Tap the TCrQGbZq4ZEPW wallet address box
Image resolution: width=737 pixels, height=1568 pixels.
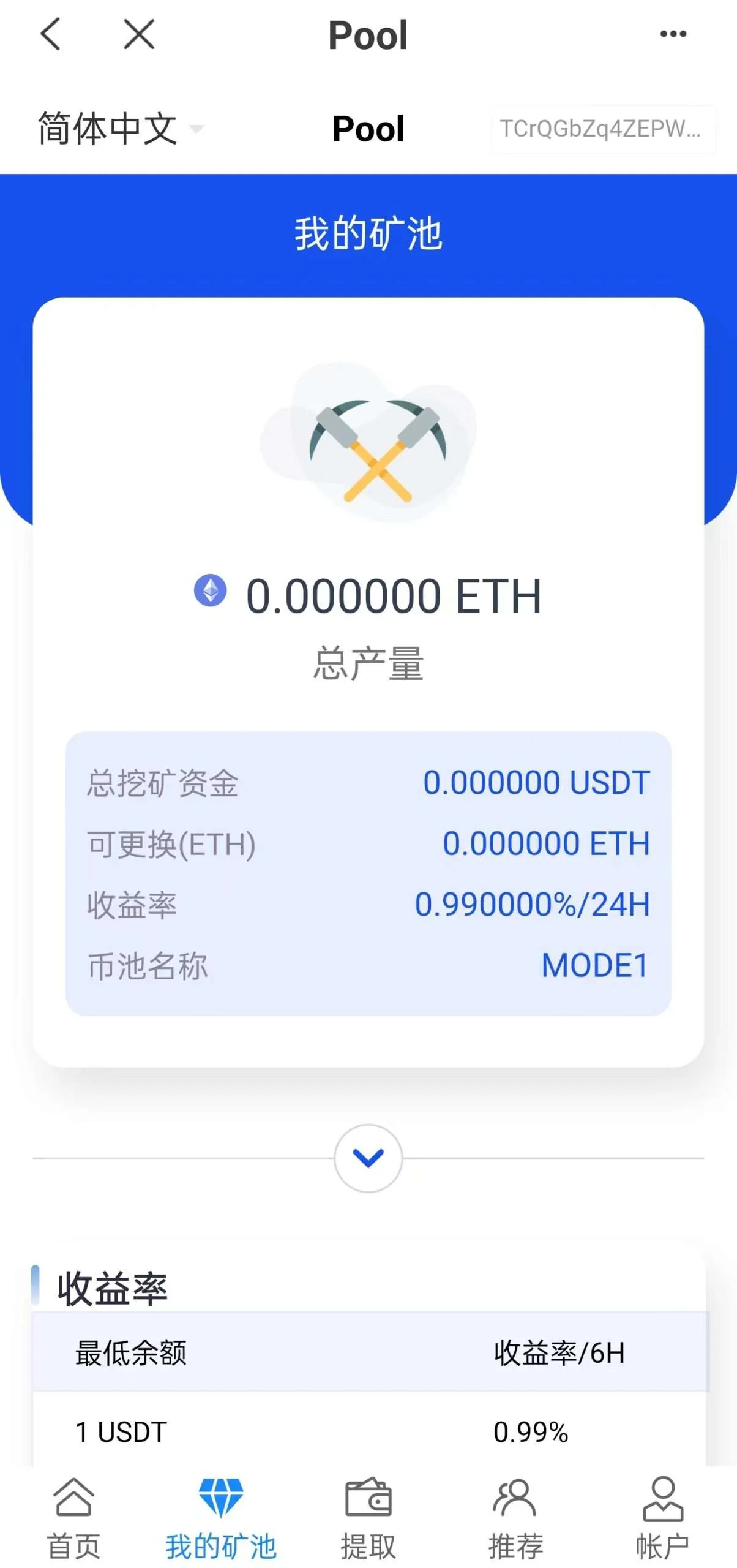tap(602, 129)
